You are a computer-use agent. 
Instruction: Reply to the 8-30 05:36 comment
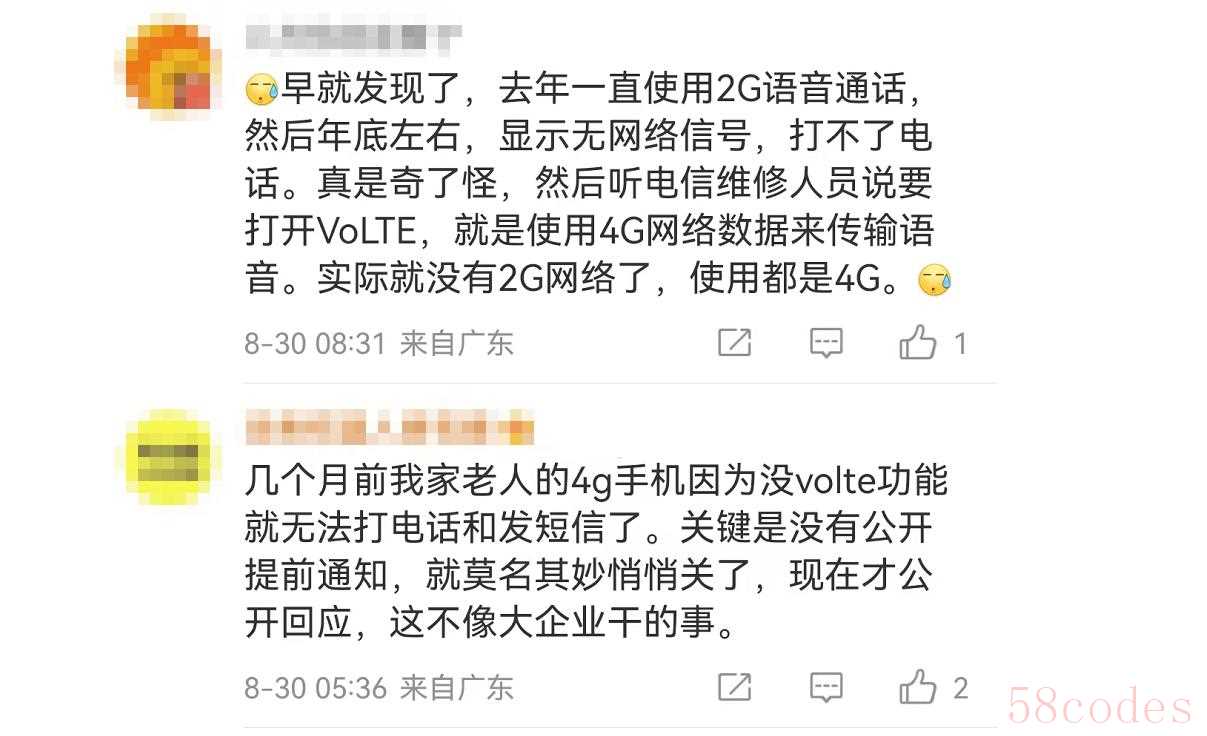[x=826, y=688]
